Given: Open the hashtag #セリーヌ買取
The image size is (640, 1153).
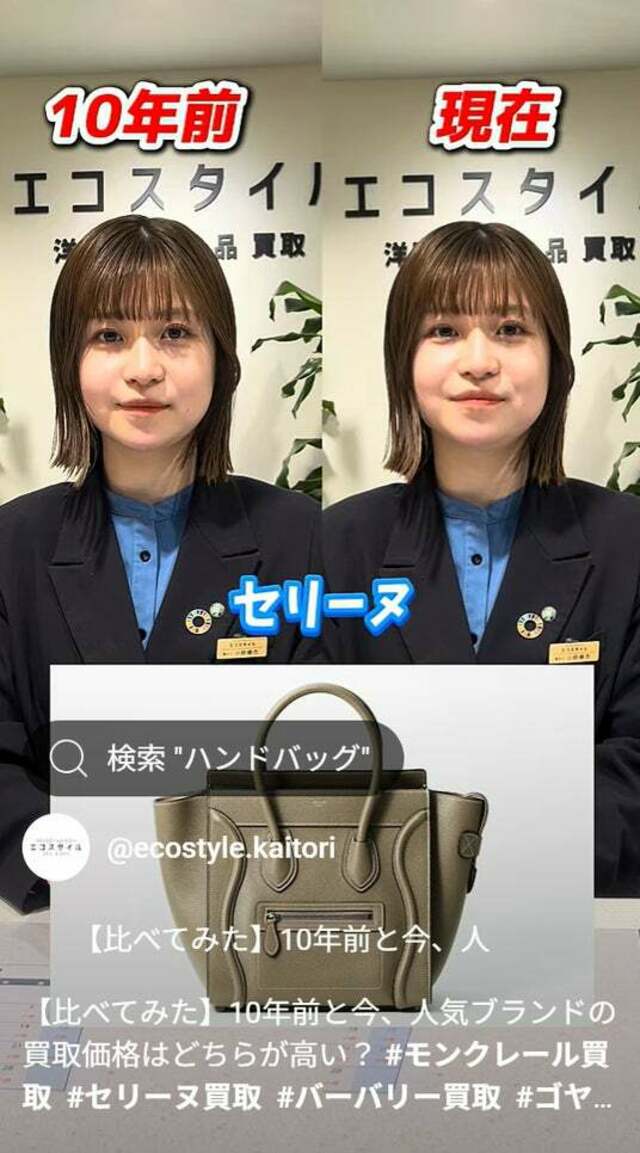Looking at the screenshot, I should [x=165, y=1097].
